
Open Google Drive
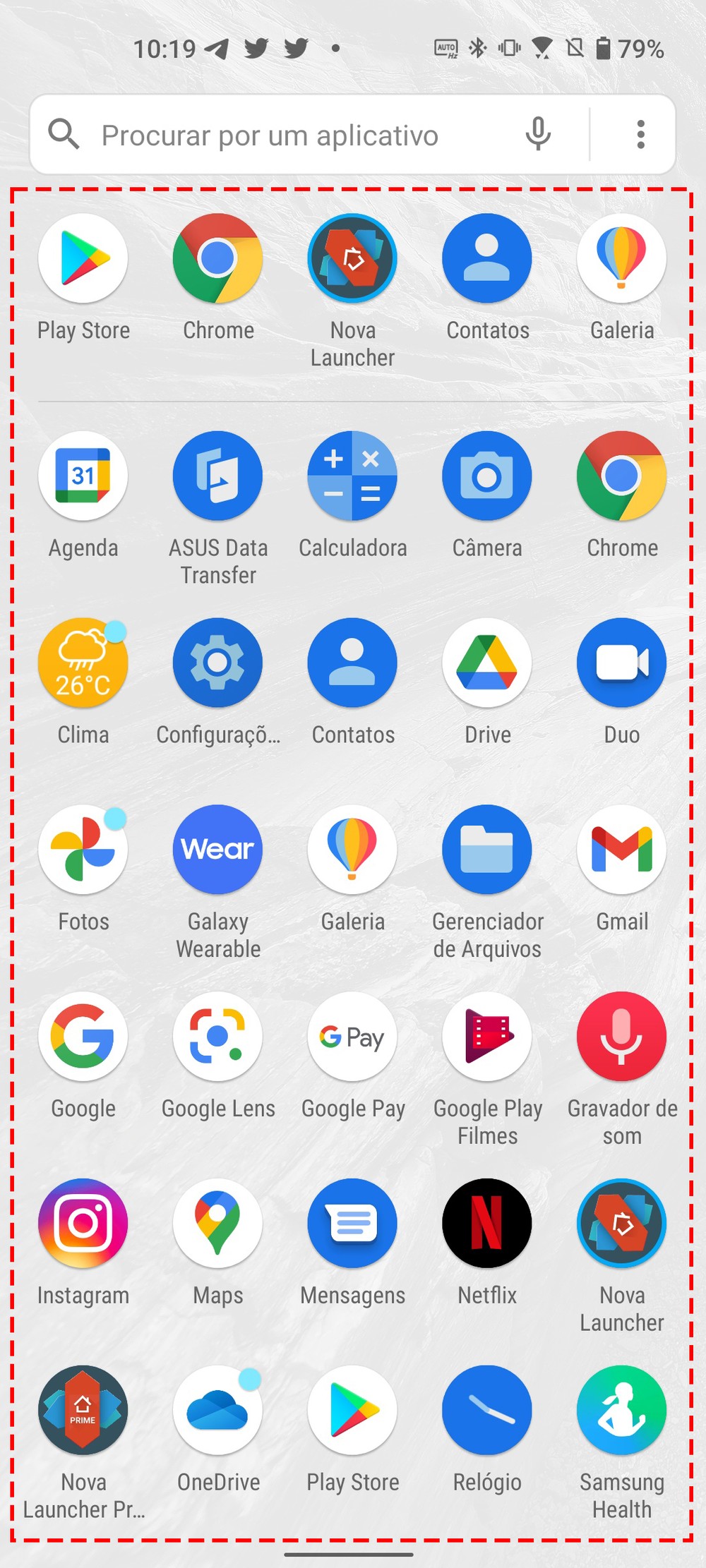click(x=487, y=663)
